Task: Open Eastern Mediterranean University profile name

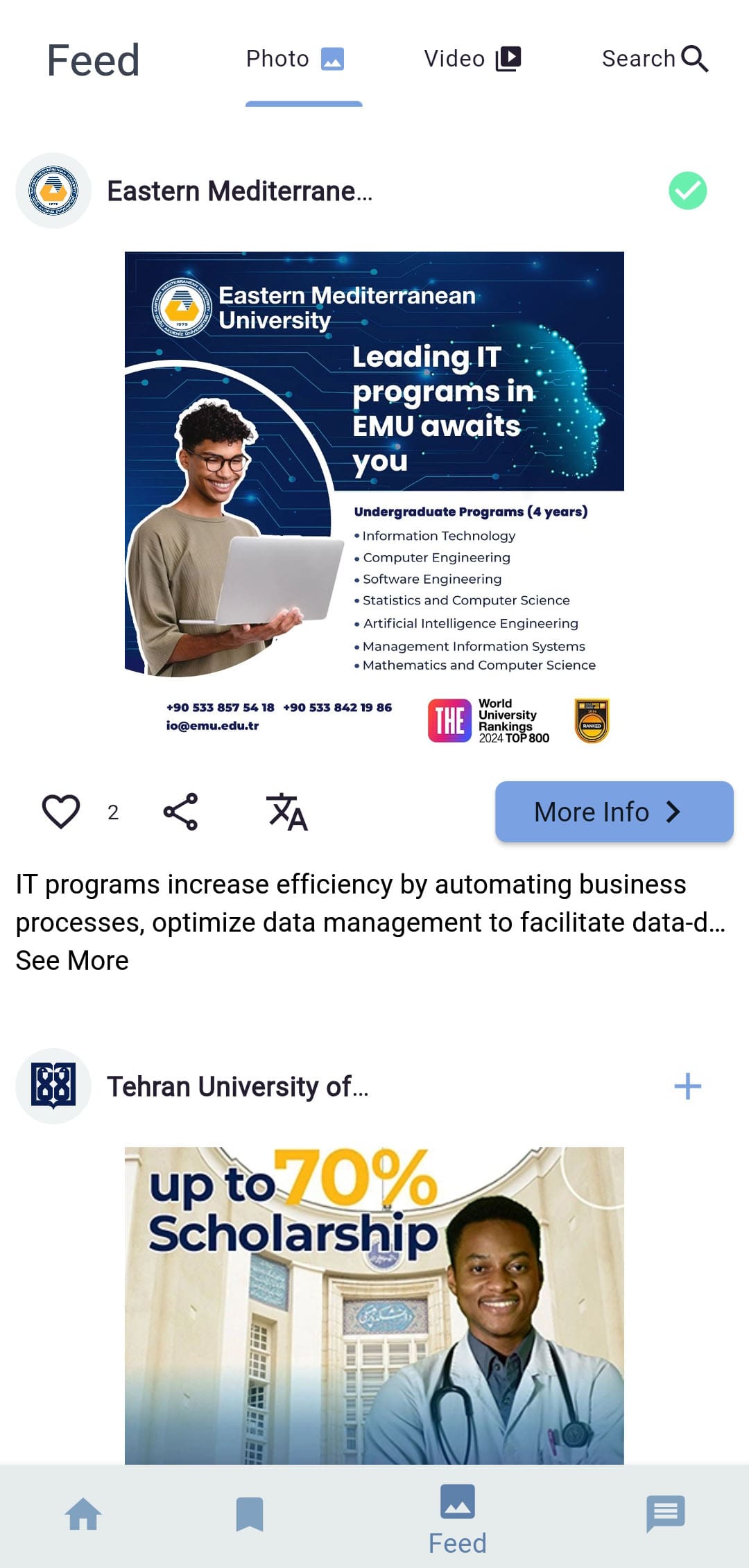Action: point(239,191)
